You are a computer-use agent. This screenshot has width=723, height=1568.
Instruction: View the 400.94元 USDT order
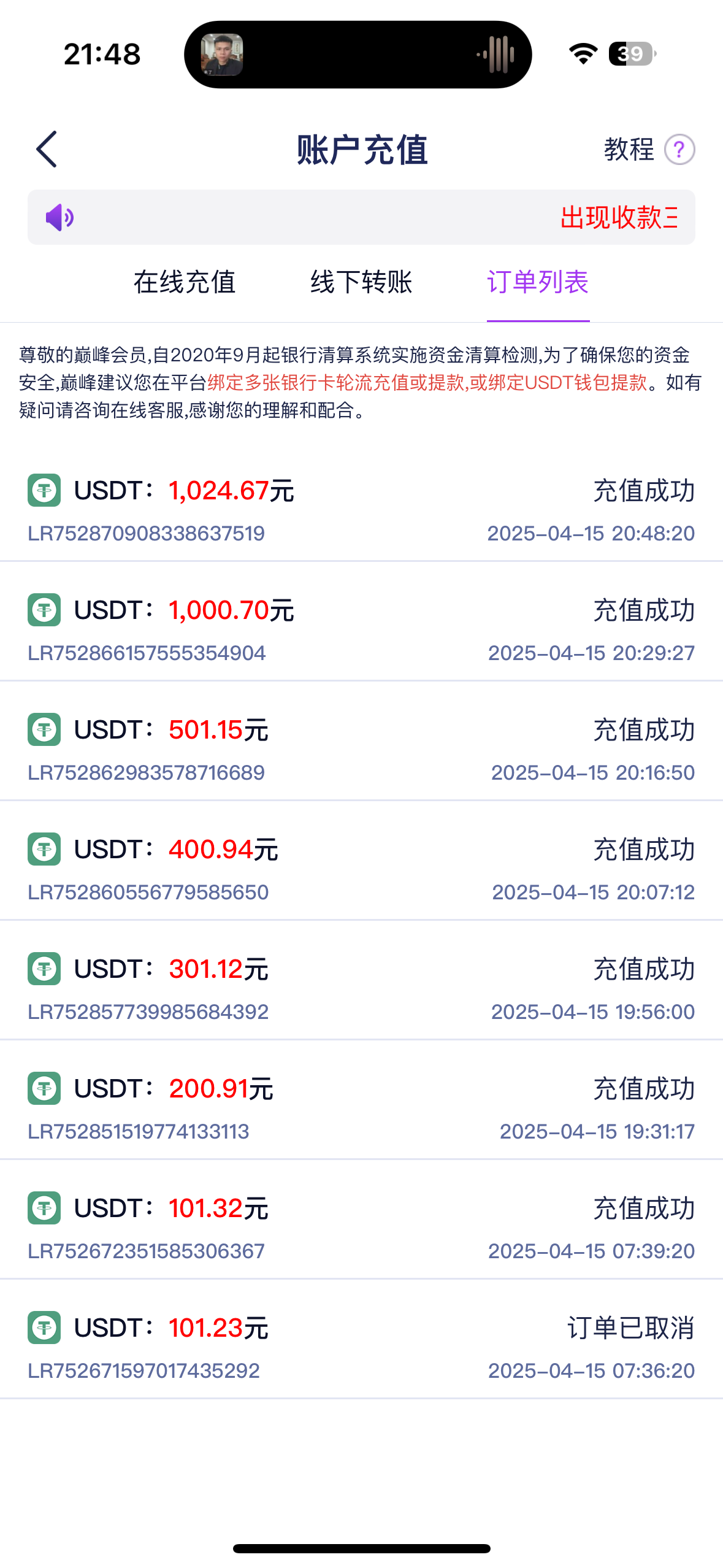click(361, 867)
